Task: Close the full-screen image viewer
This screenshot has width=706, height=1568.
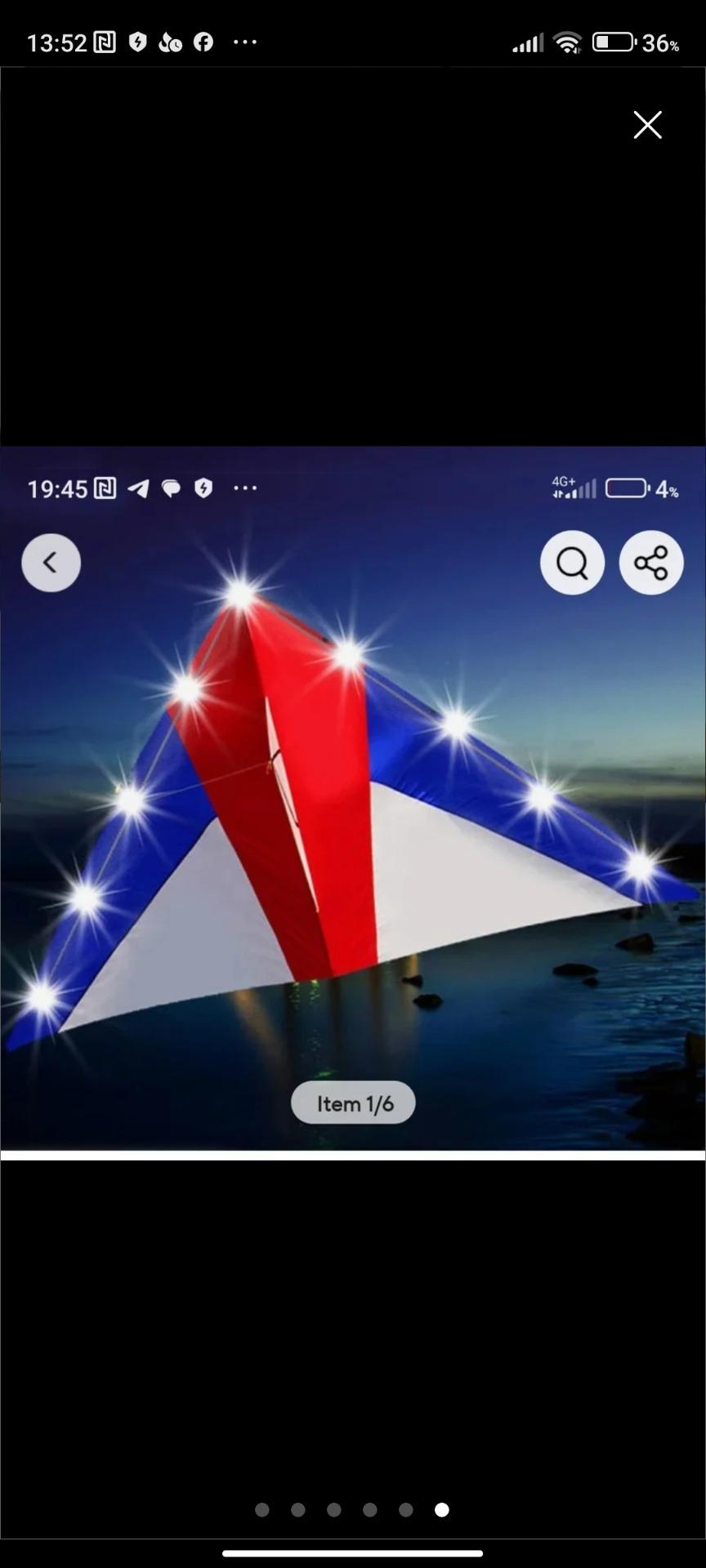Action: click(x=647, y=125)
